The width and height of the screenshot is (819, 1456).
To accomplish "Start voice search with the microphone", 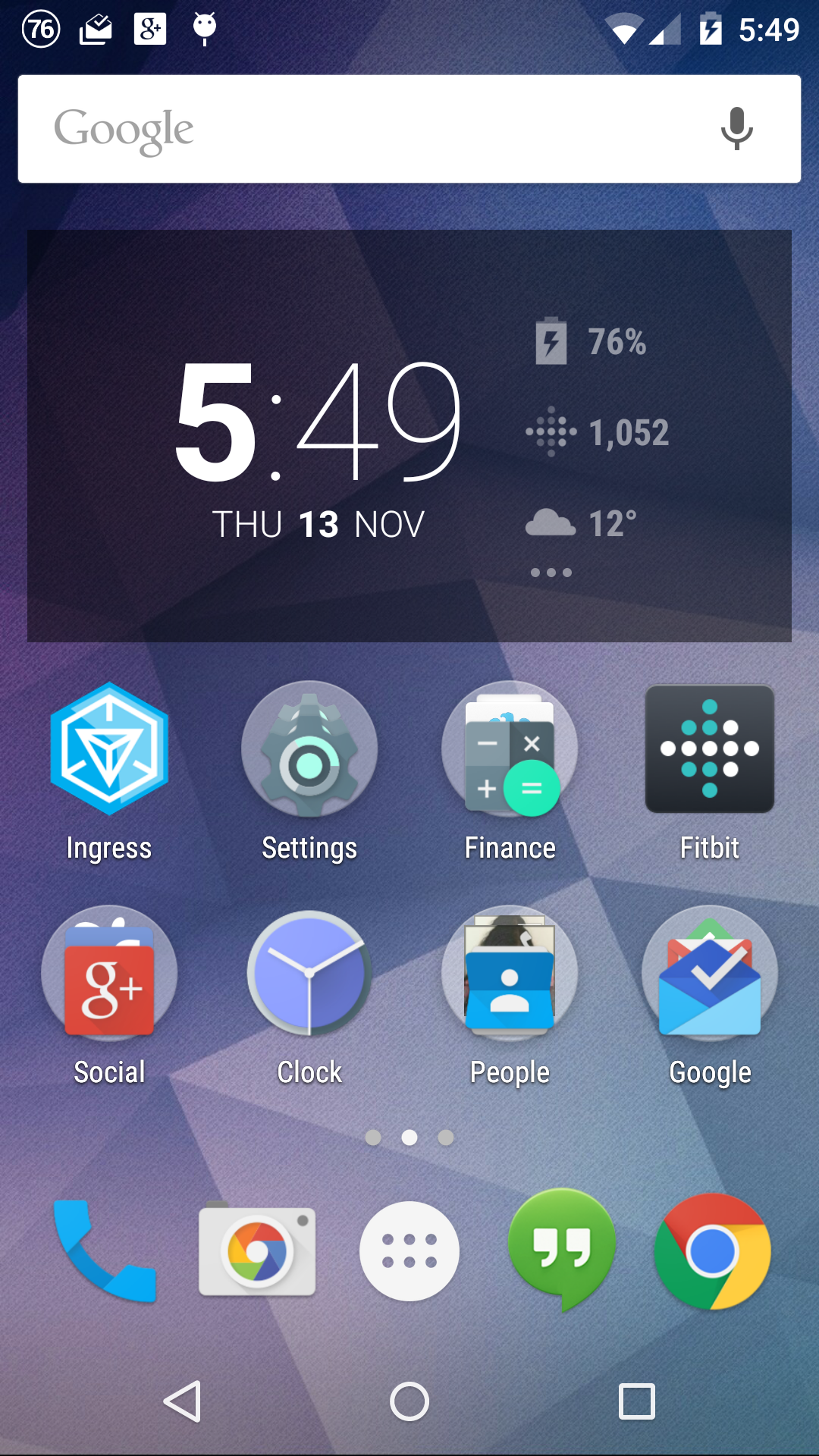I will [x=736, y=129].
